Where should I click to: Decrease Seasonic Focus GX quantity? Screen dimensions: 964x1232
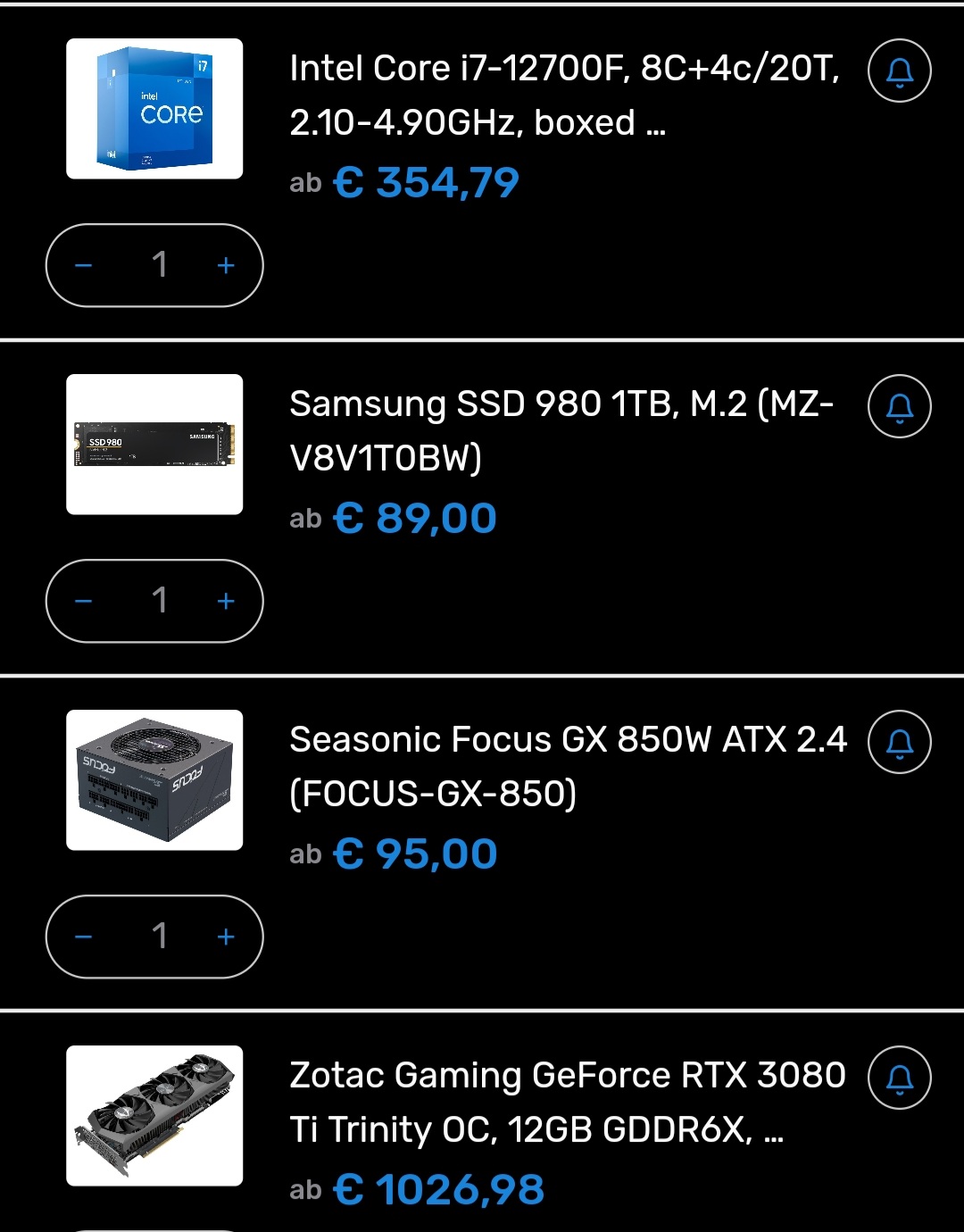point(83,937)
